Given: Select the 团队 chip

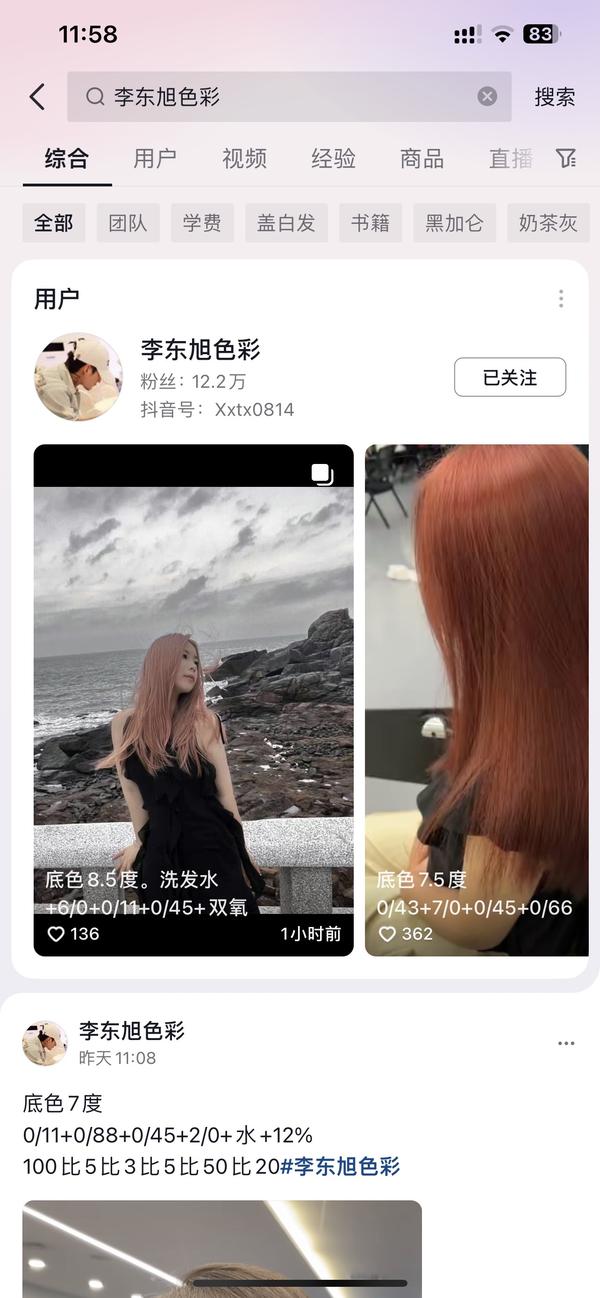Looking at the screenshot, I should click(128, 223).
